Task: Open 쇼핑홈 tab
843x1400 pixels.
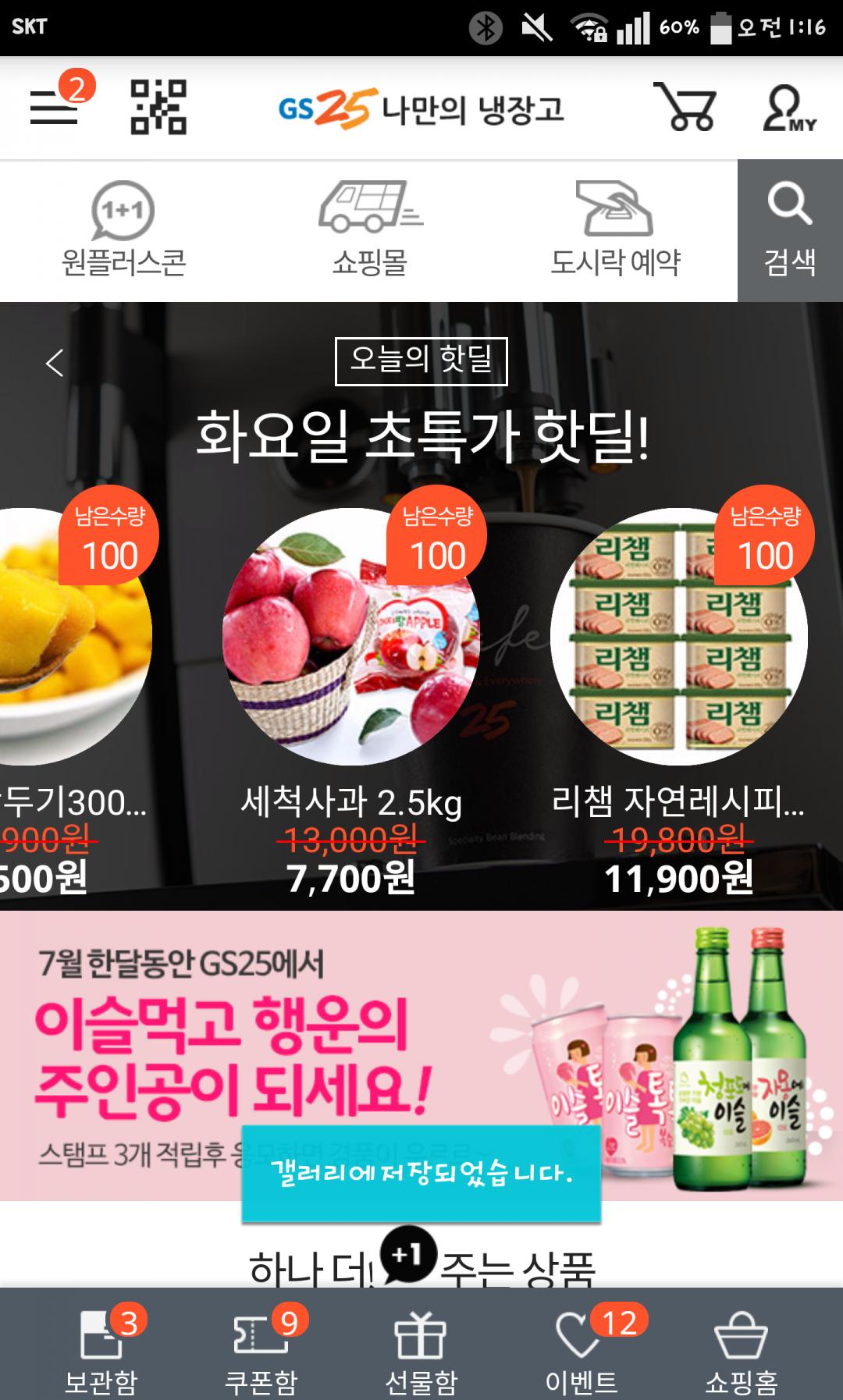Action: 742,1352
